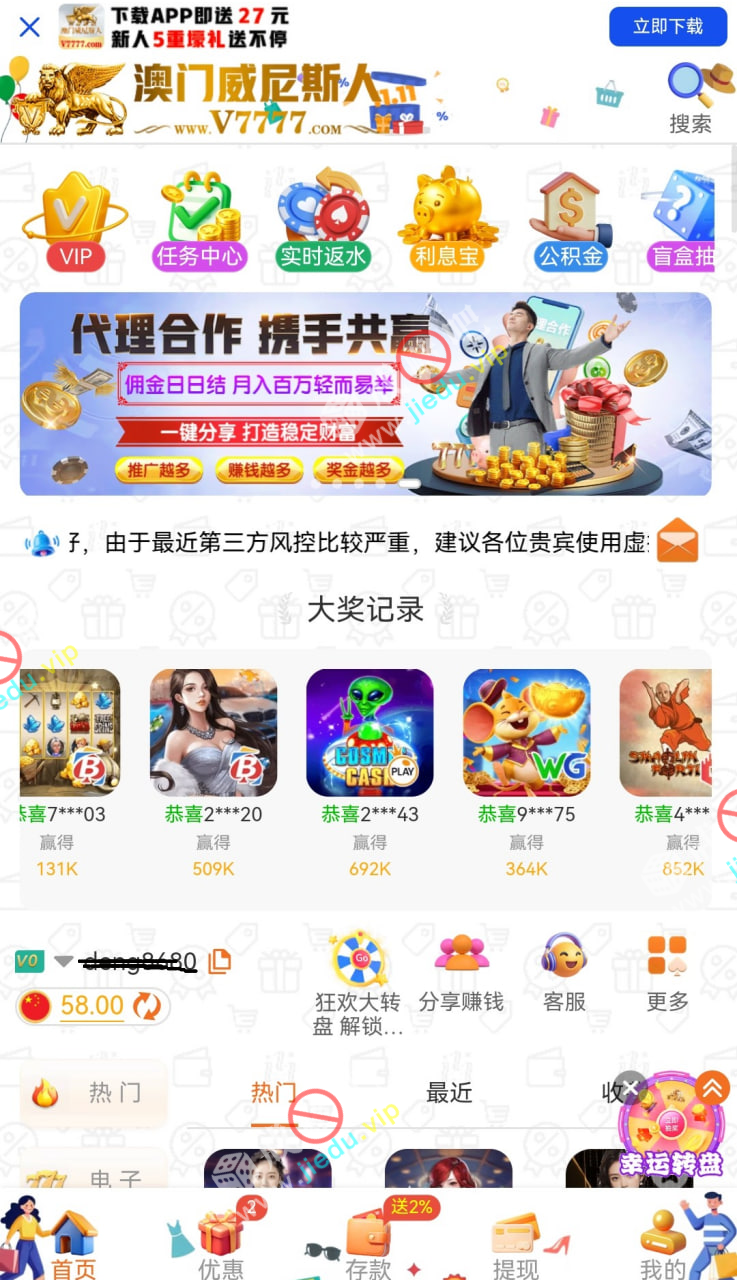Open the 提现 withdraw tab
The width and height of the screenshot is (737, 1280).
515,1245
